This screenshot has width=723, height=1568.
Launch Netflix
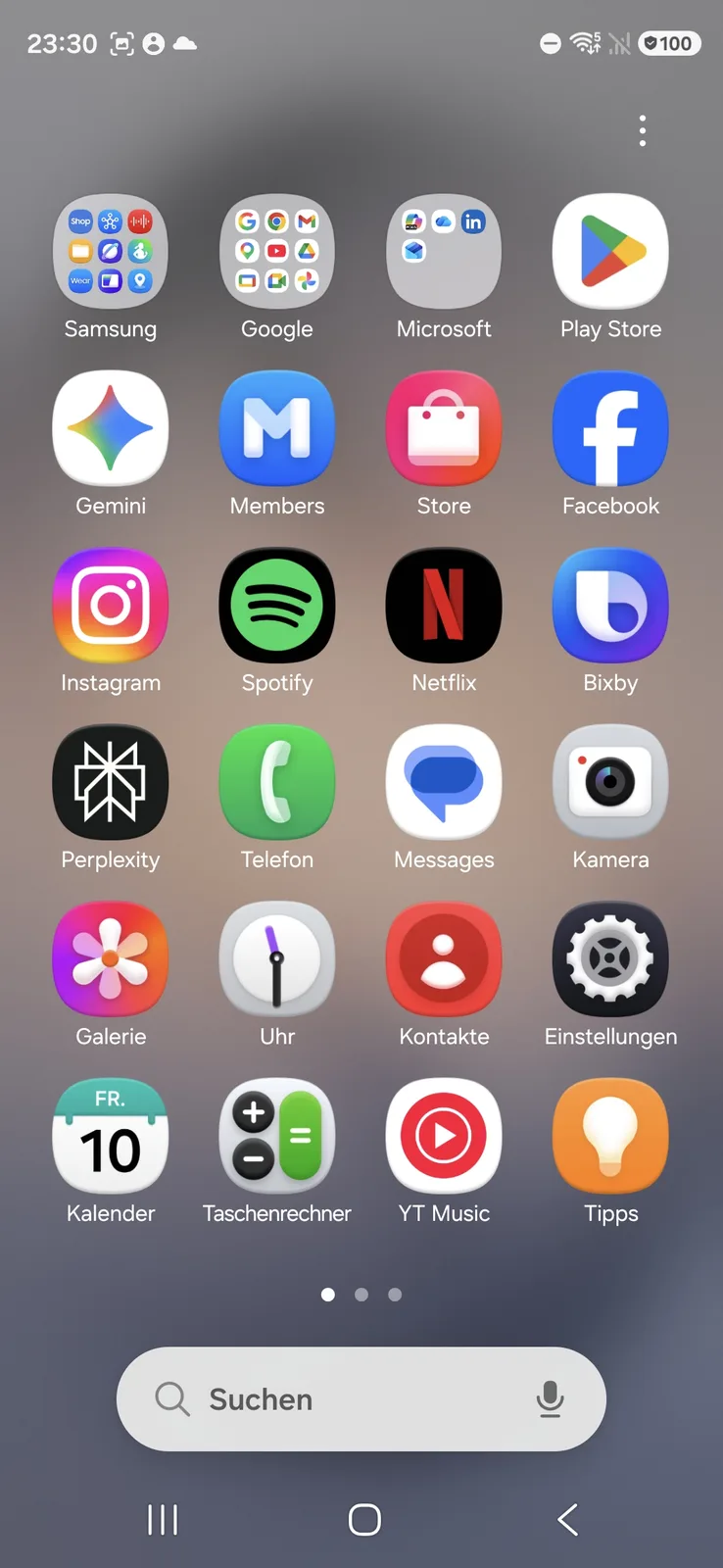pyautogui.click(x=444, y=606)
